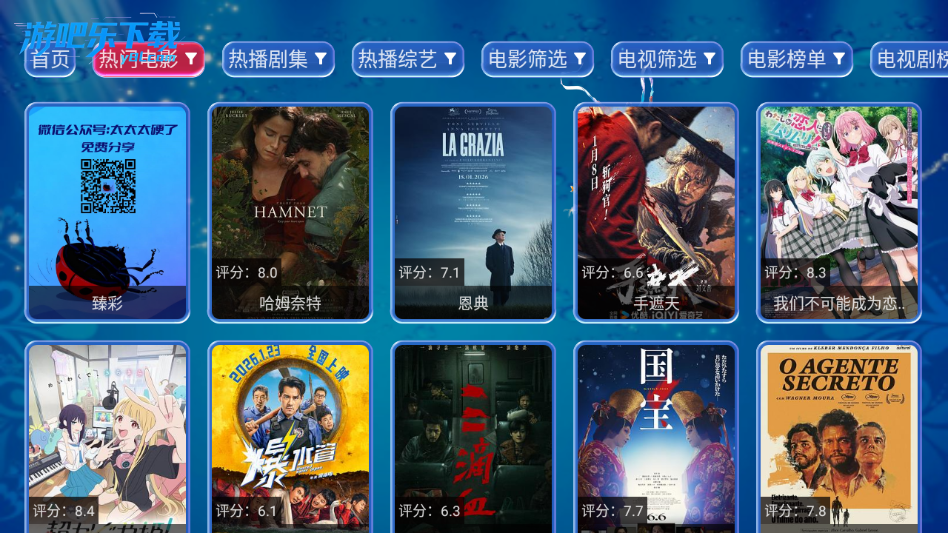Select the 热门电影 tab
This screenshot has height=533, width=948.
(148, 60)
